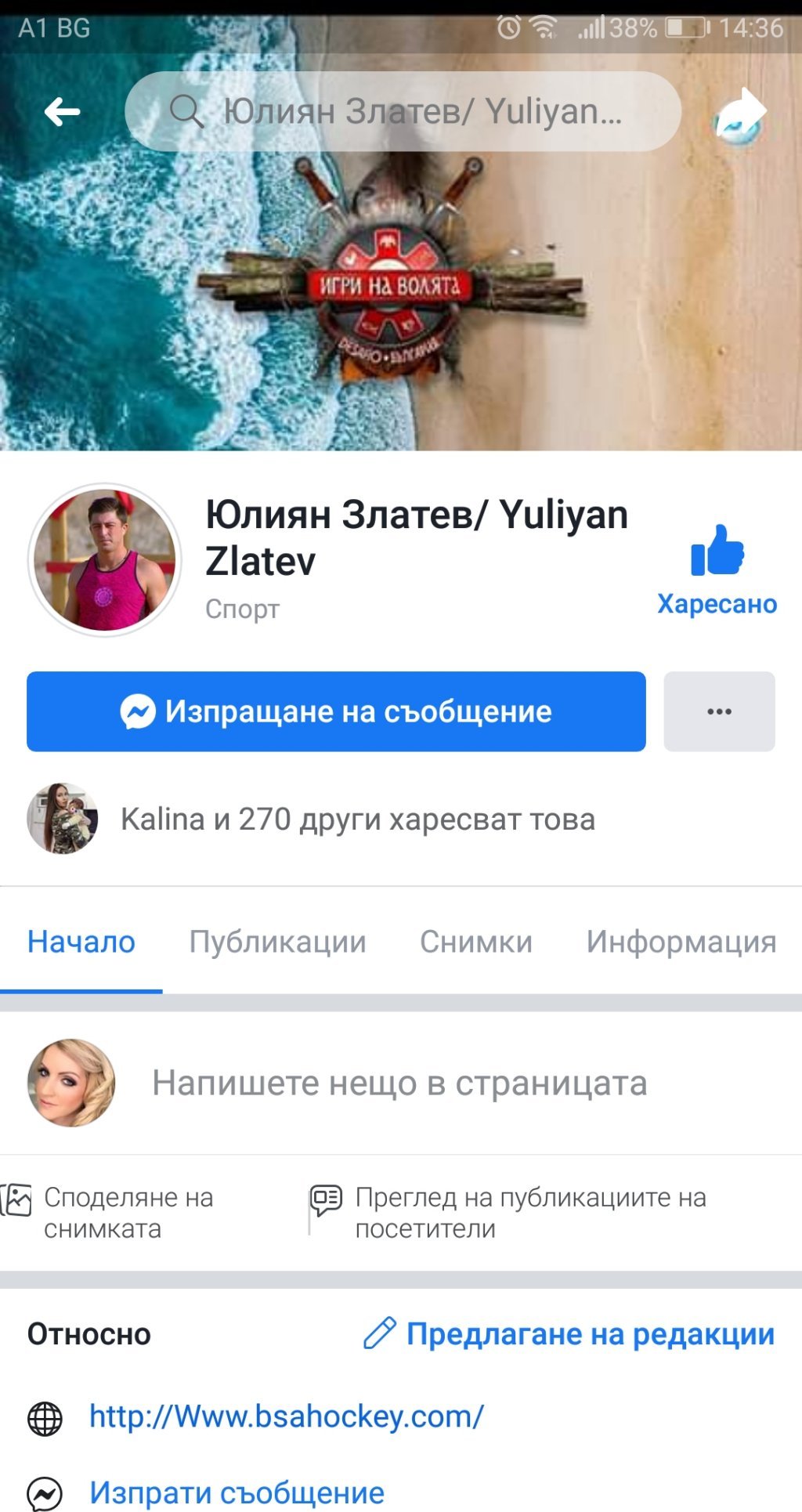Open the bsahockey.com website link
The height and width of the screenshot is (1512, 802).
pos(287,1416)
